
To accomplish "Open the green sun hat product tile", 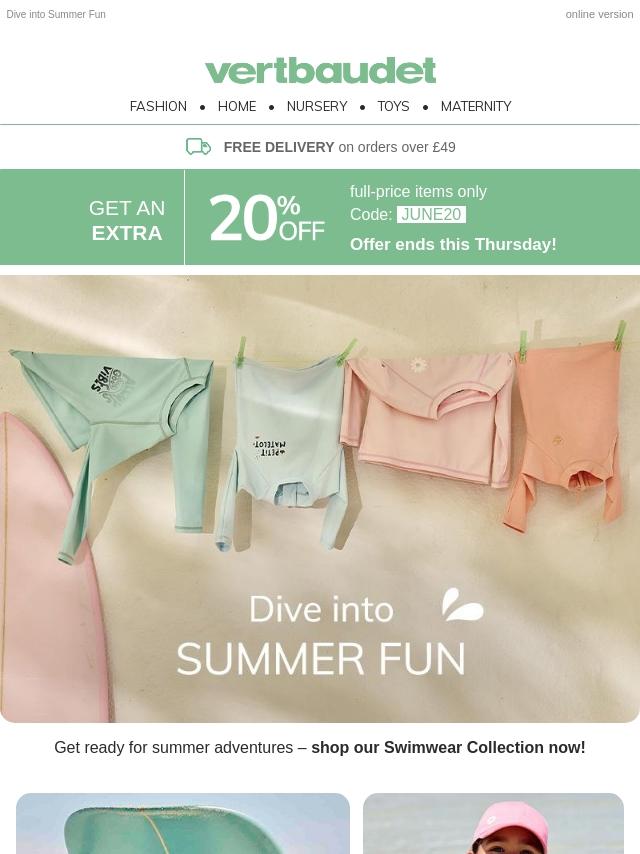I will (183, 824).
